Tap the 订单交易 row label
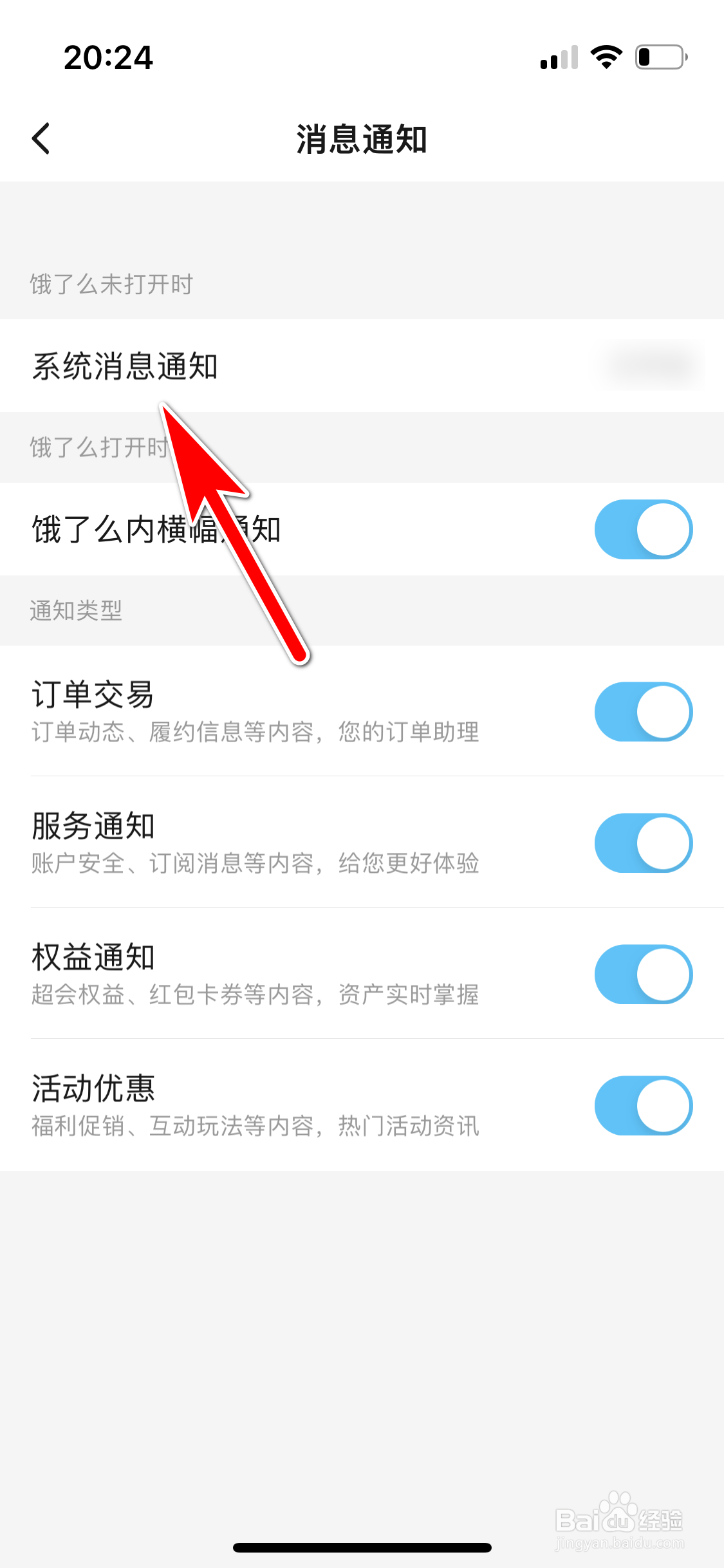Viewport: 724px width, 1568px height. pyautogui.click(x=93, y=694)
